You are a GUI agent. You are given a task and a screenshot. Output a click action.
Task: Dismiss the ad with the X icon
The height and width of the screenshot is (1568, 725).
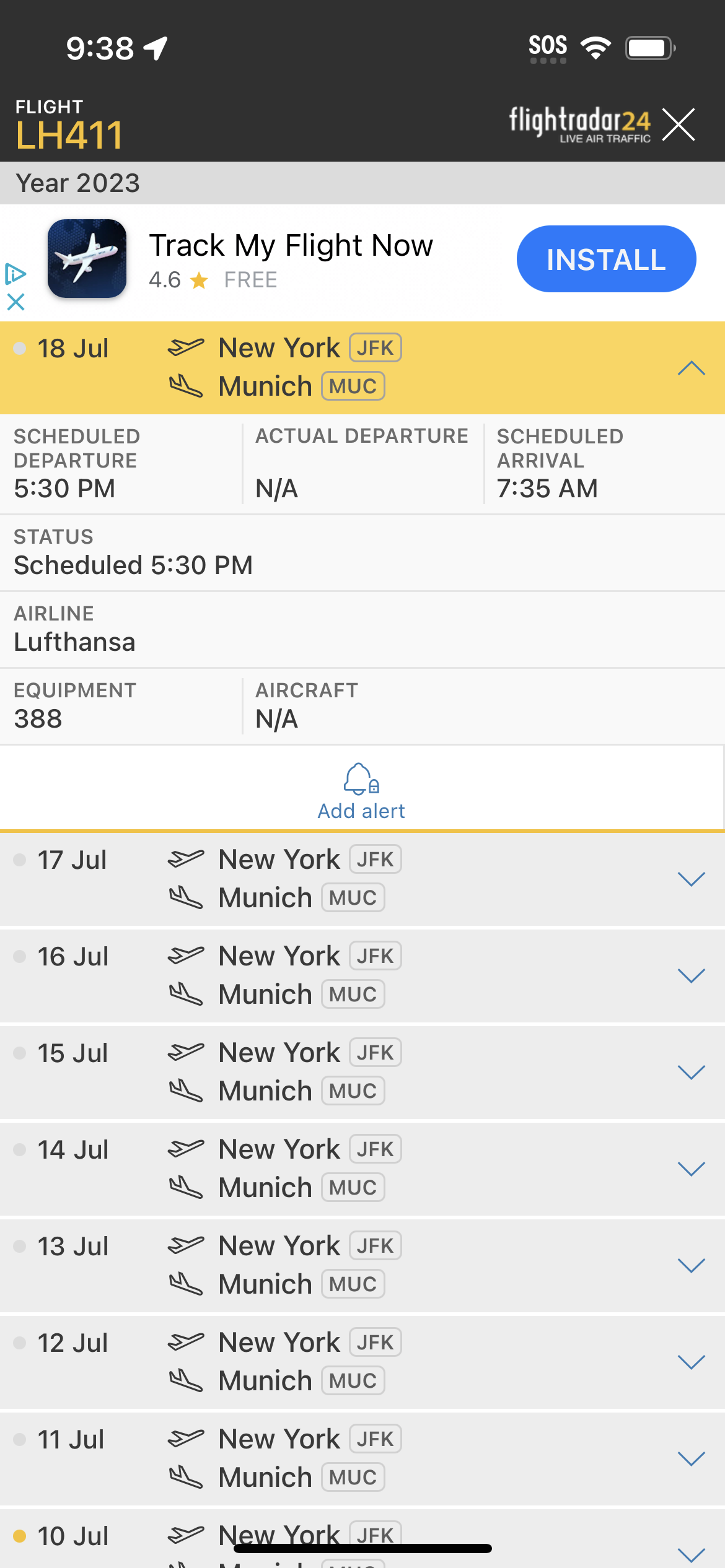click(15, 302)
